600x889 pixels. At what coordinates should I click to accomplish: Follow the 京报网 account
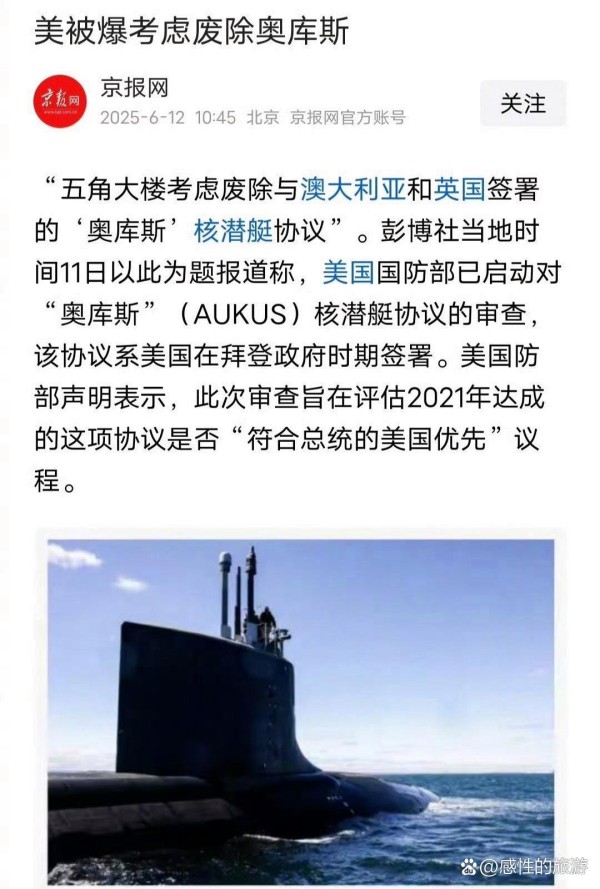click(523, 103)
